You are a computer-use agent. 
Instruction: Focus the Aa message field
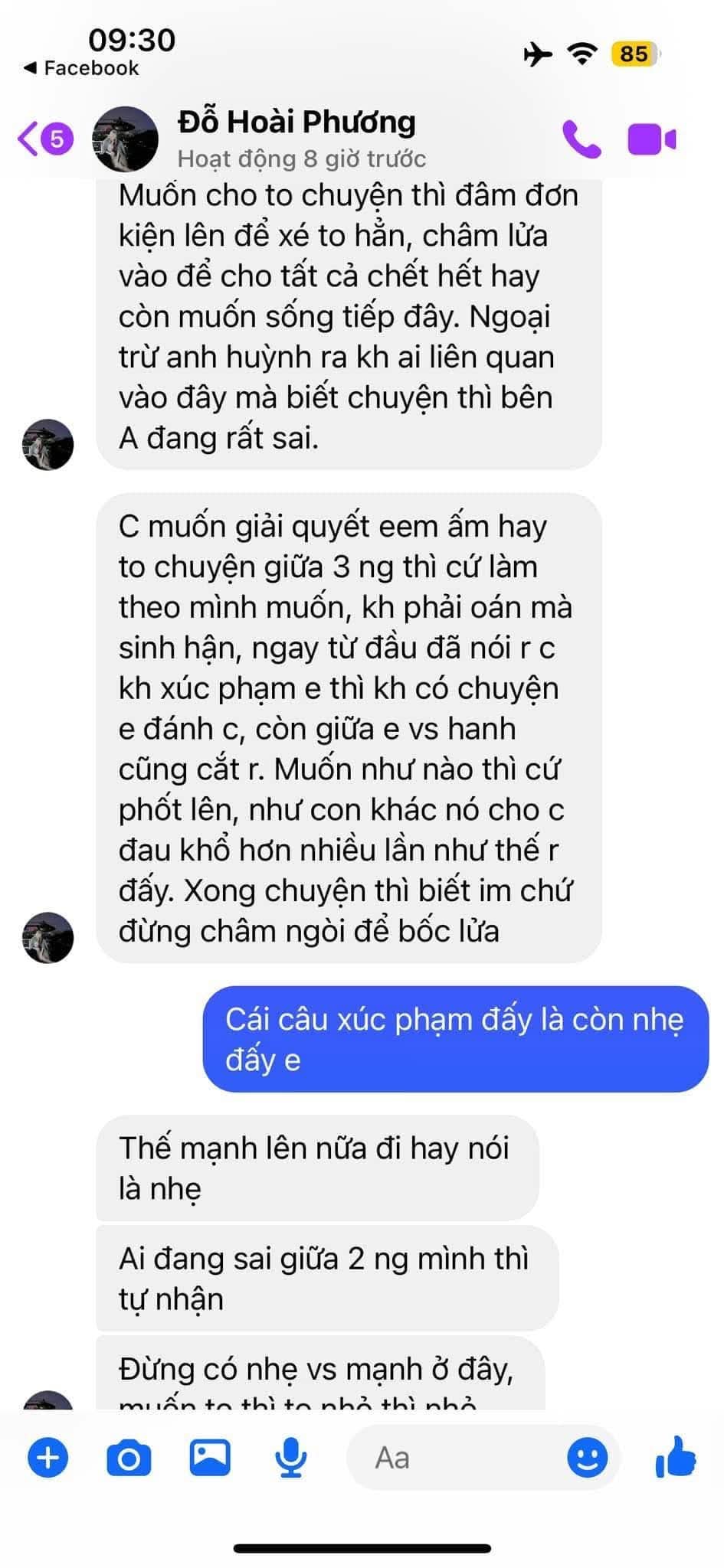tap(460, 1457)
